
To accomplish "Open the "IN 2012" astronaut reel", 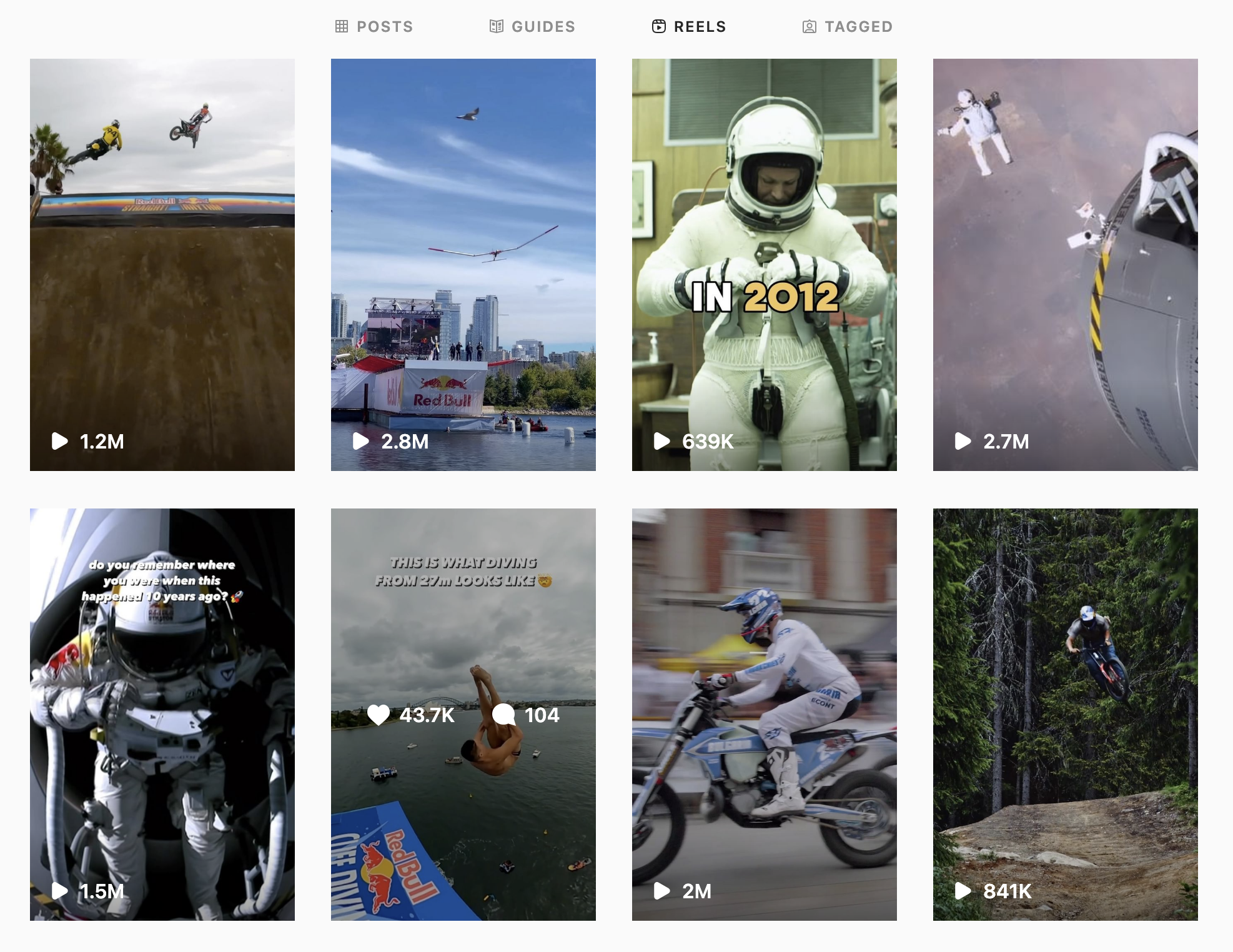I will click(764, 264).
